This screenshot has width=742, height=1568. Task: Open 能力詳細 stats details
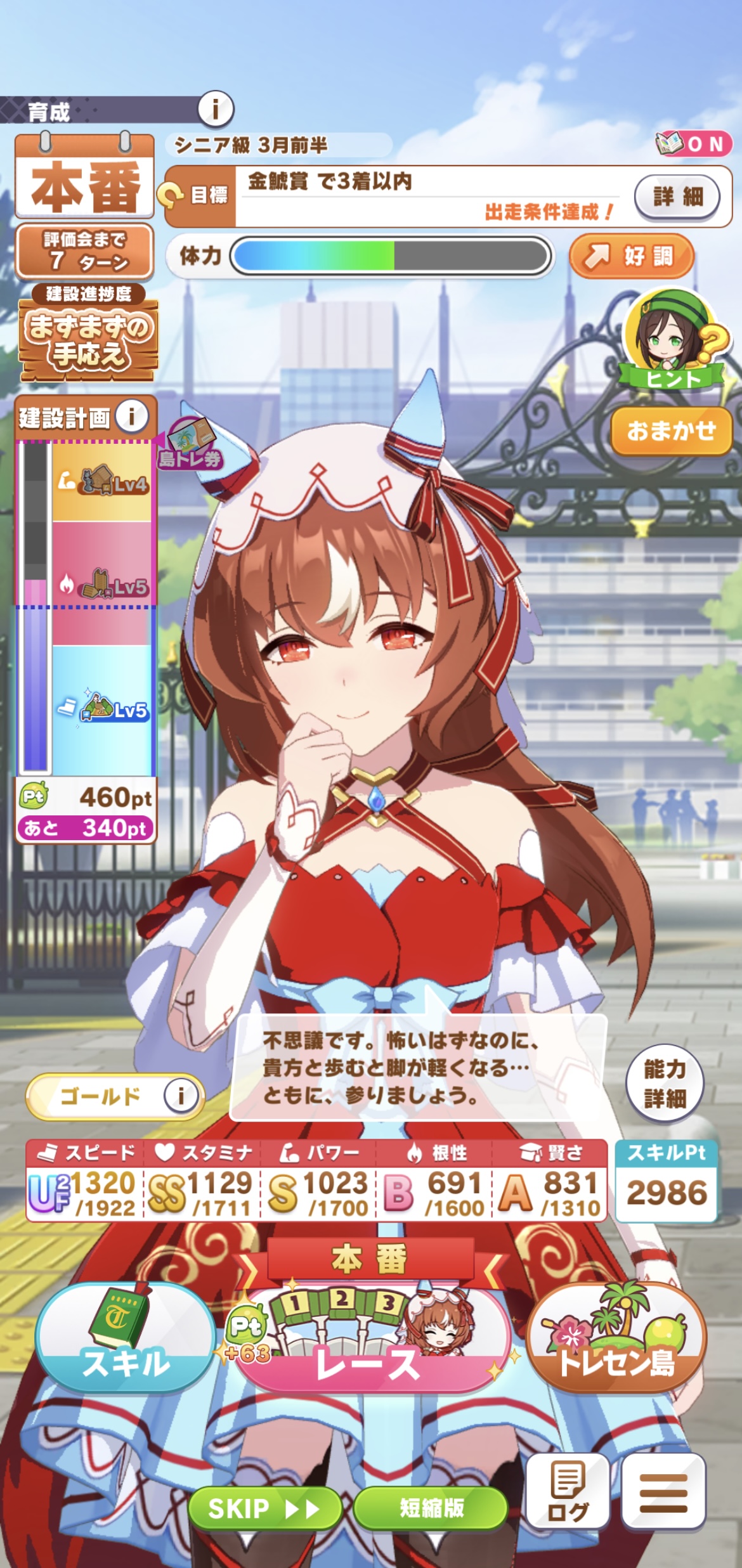[665, 1084]
